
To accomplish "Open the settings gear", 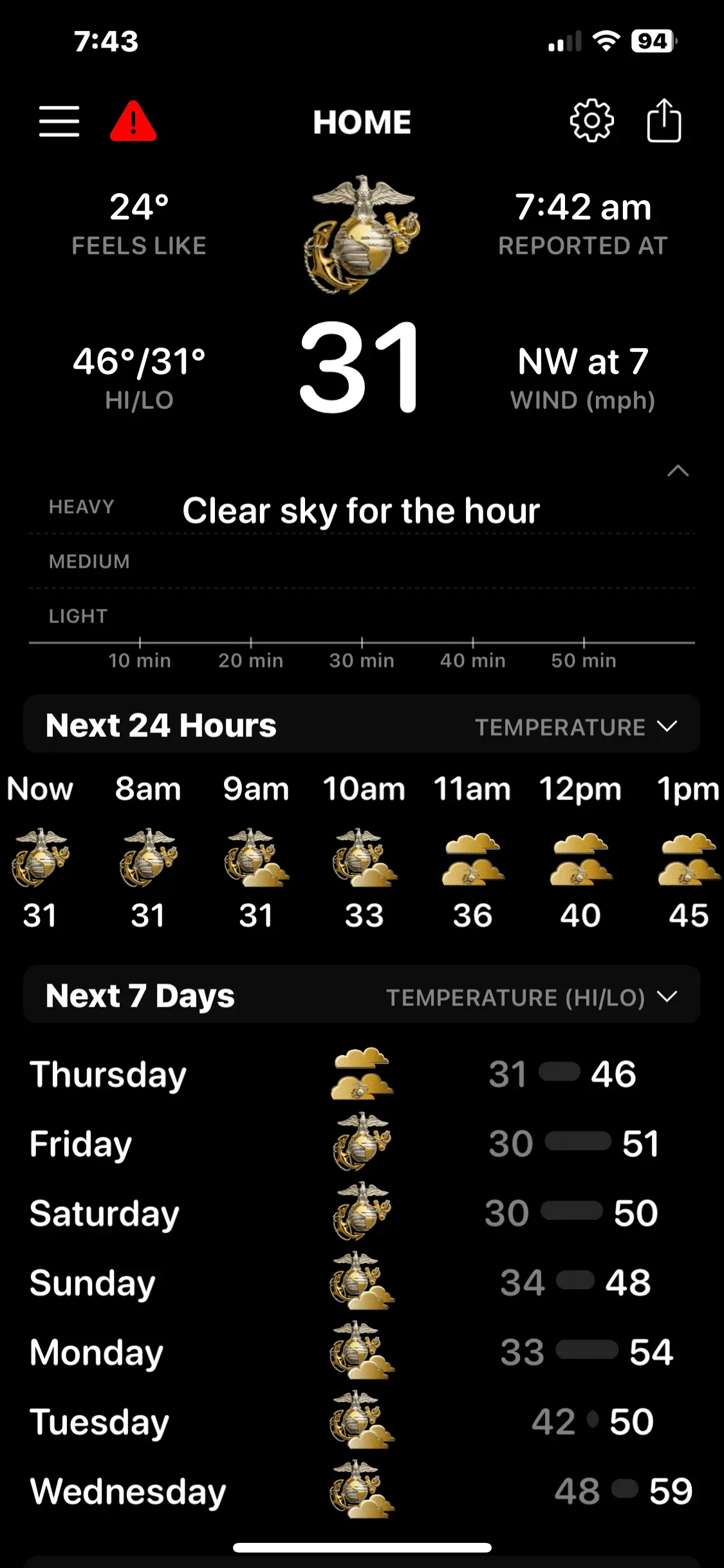I will (591, 121).
